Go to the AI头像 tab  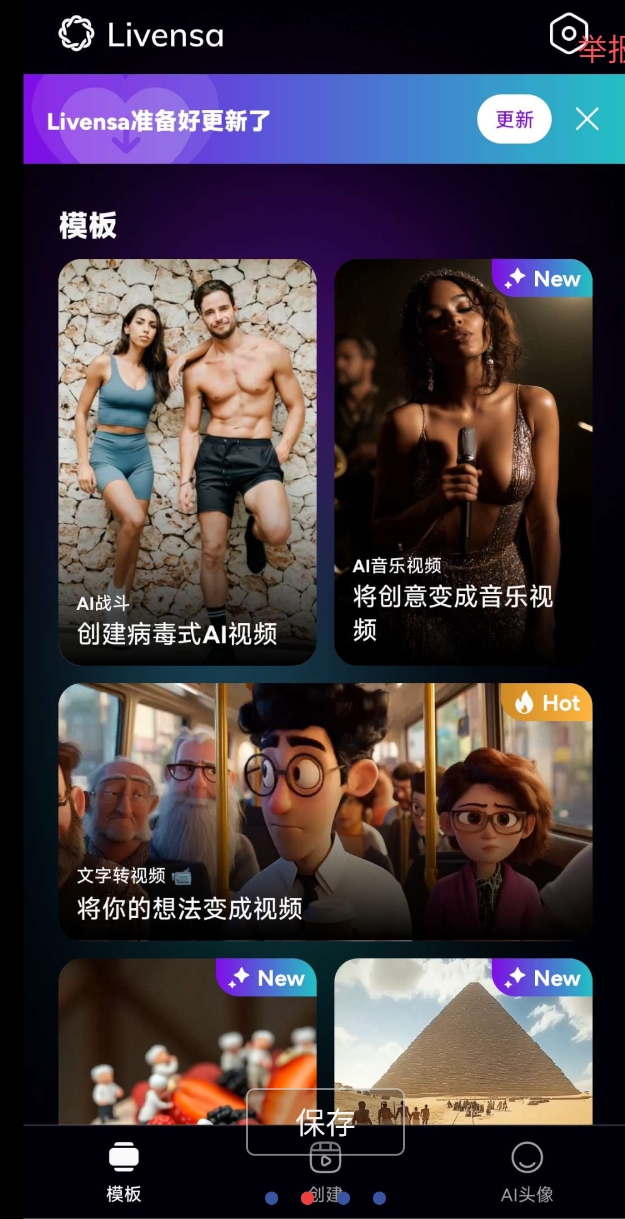pos(526,1172)
